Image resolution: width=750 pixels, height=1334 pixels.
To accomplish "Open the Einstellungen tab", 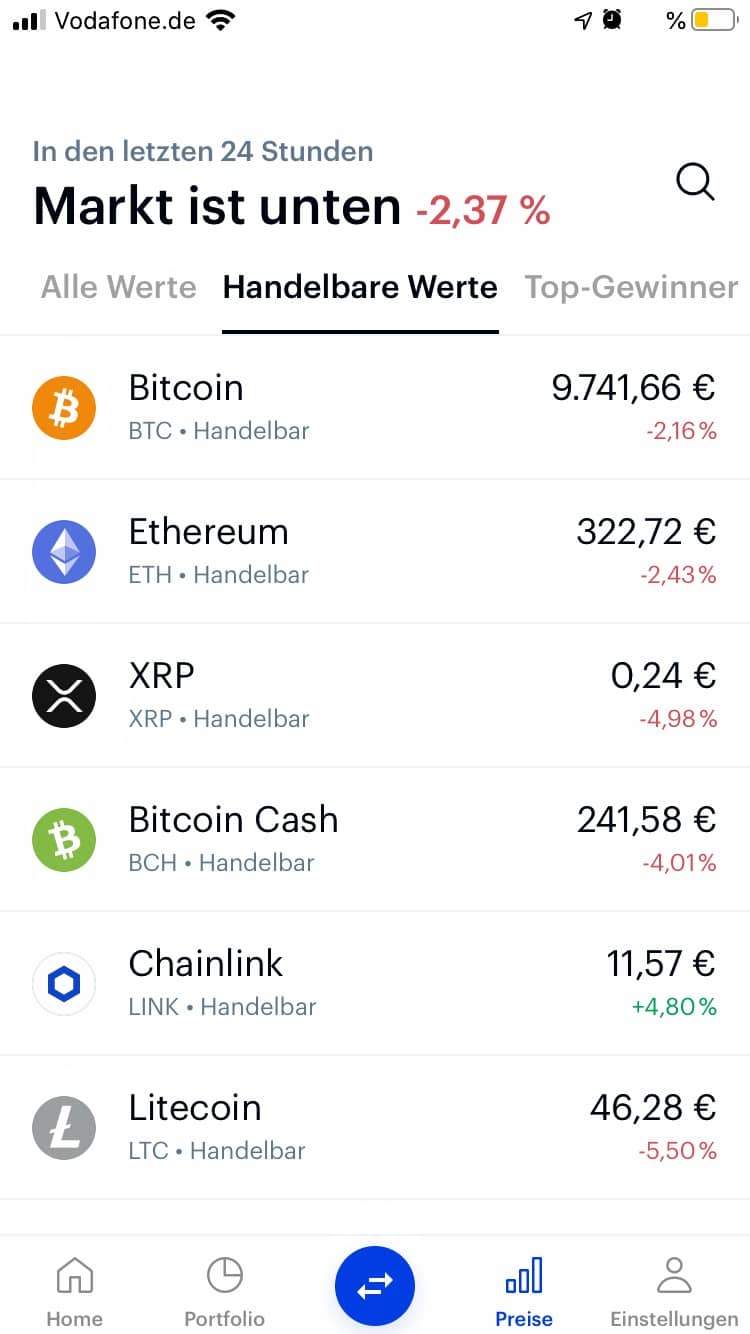I will coord(674,1290).
